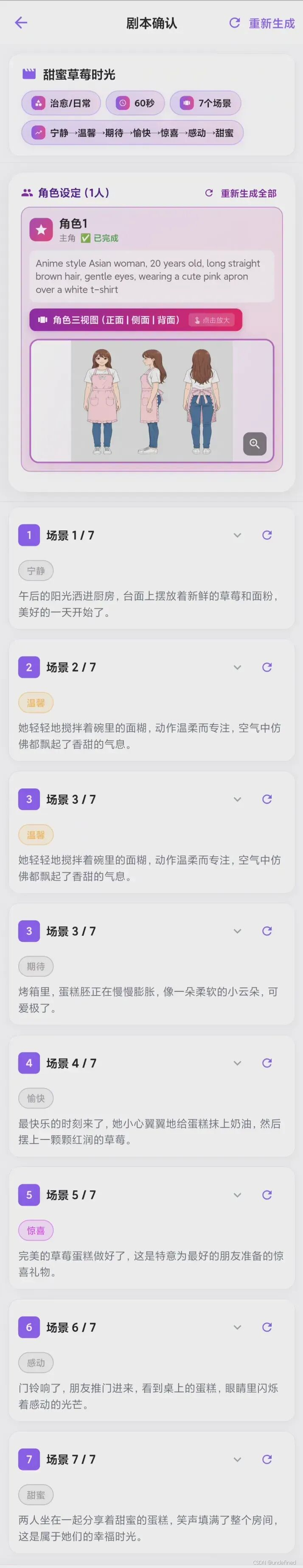Expand 场景 2 / 7 chevron
This screenshot has height=1568, width=303.
pos(237,667)
